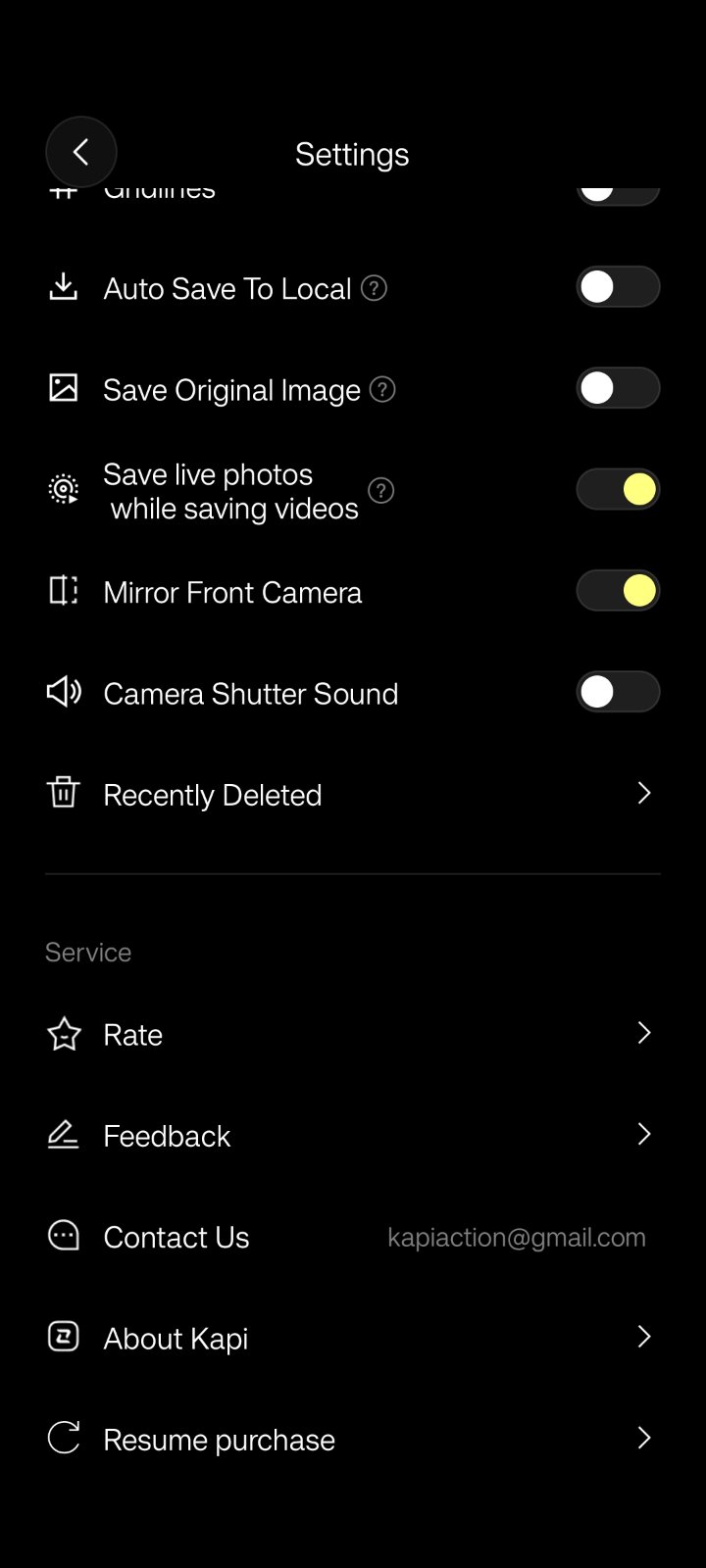Disable saving live photos while saving videos
The width and height of the screenshot is (706, 1568).
point(618,489)
